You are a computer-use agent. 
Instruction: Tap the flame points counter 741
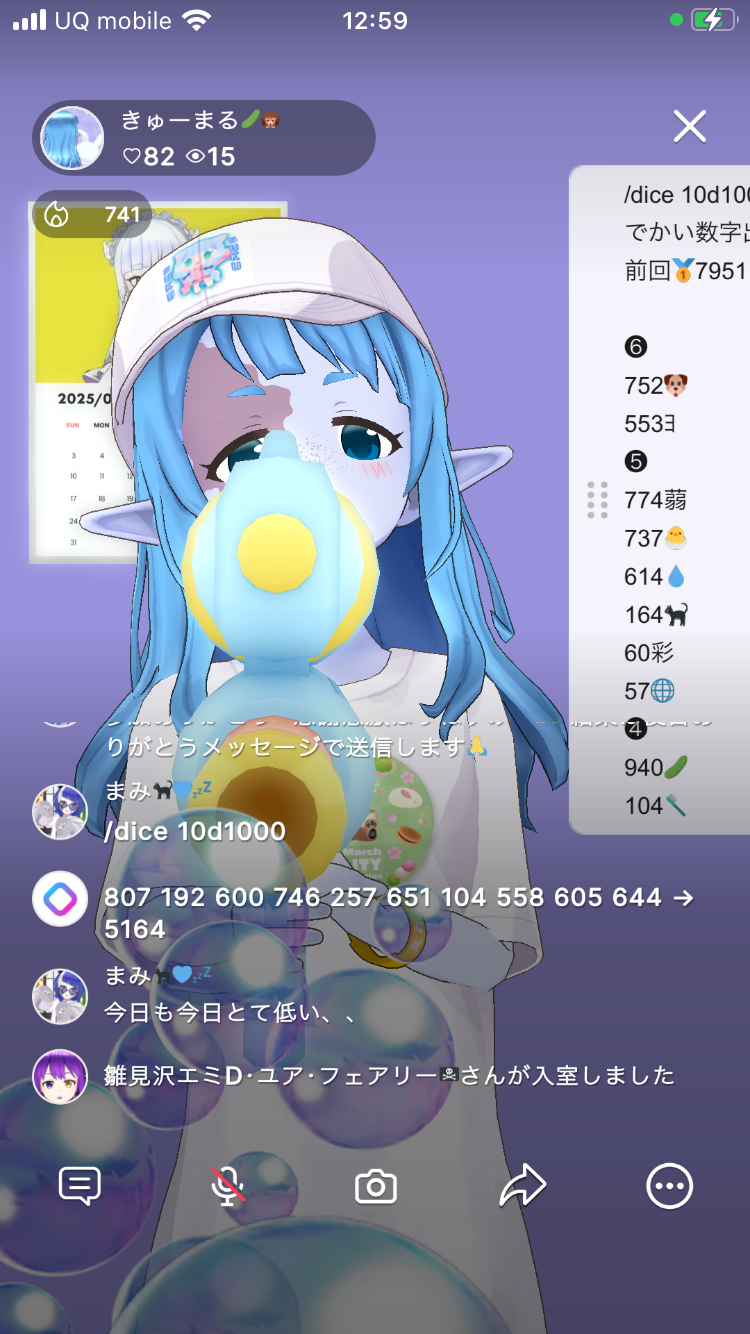pos(92,214)
